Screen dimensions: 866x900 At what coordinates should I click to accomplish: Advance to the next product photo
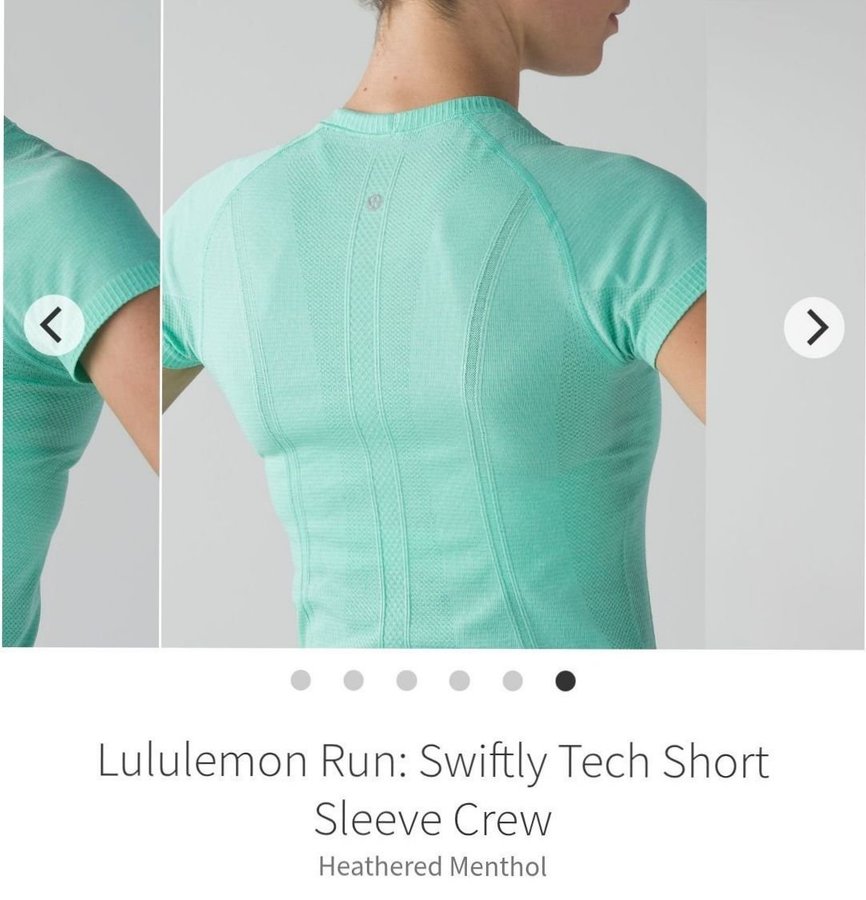click(813, 327)
